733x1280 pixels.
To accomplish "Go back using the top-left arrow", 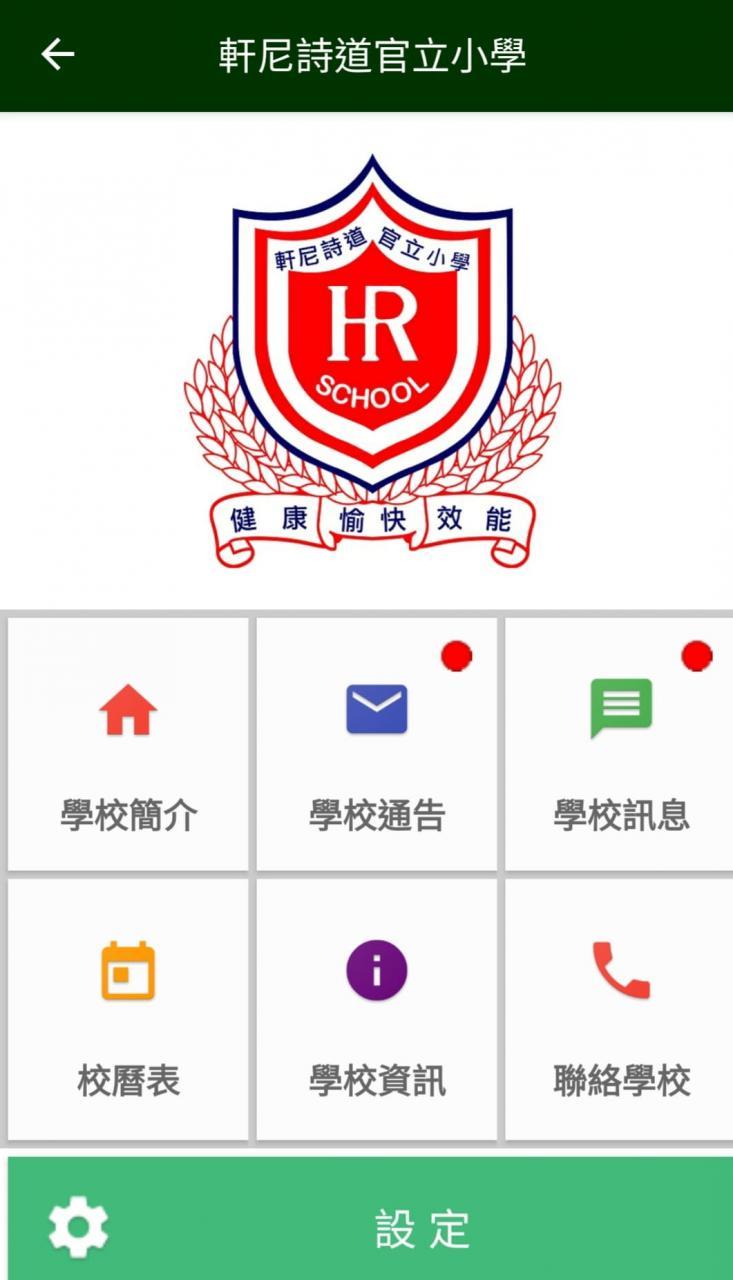I will coord(57,55).
